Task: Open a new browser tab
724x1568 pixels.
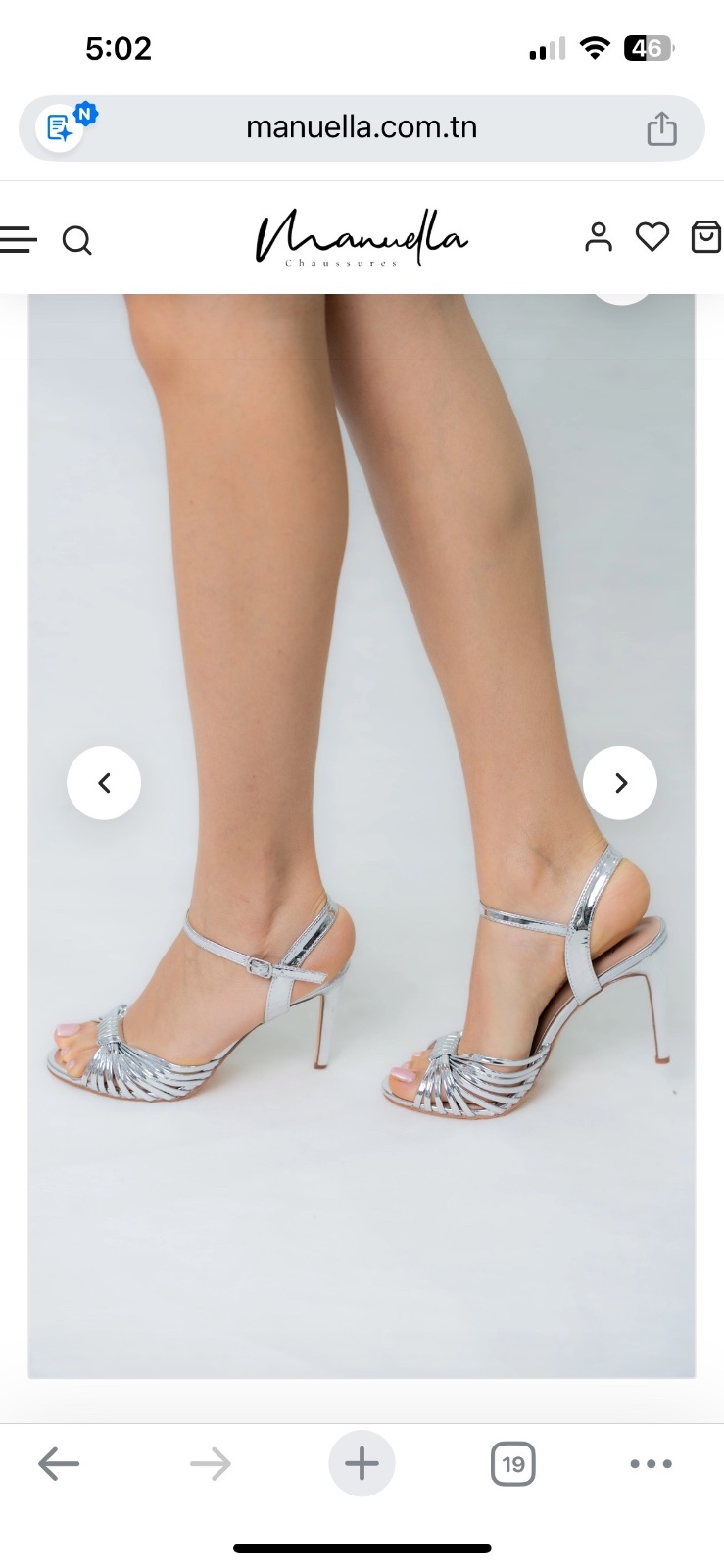Action: point(362,1464)
